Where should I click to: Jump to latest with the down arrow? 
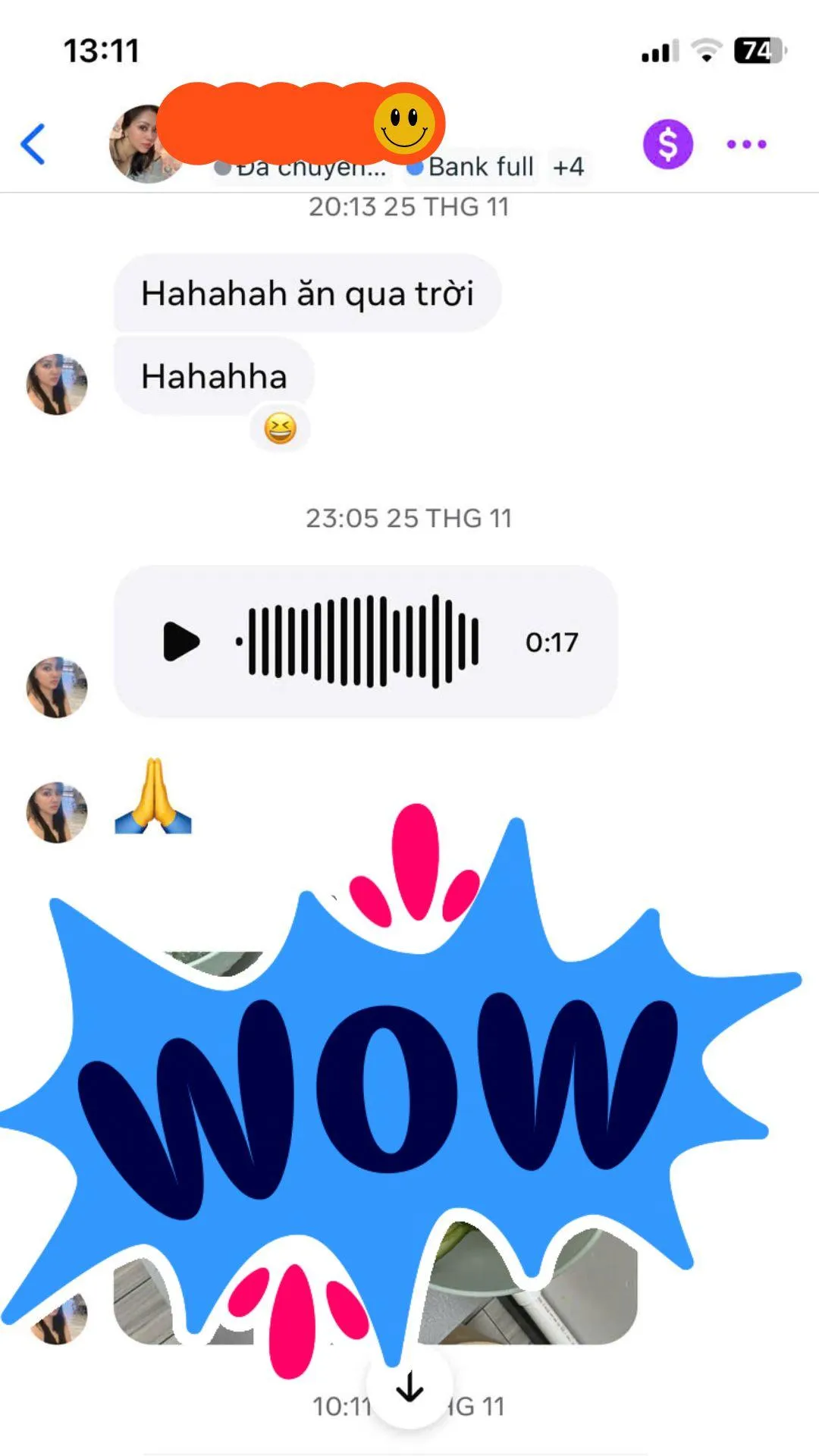409,1388
